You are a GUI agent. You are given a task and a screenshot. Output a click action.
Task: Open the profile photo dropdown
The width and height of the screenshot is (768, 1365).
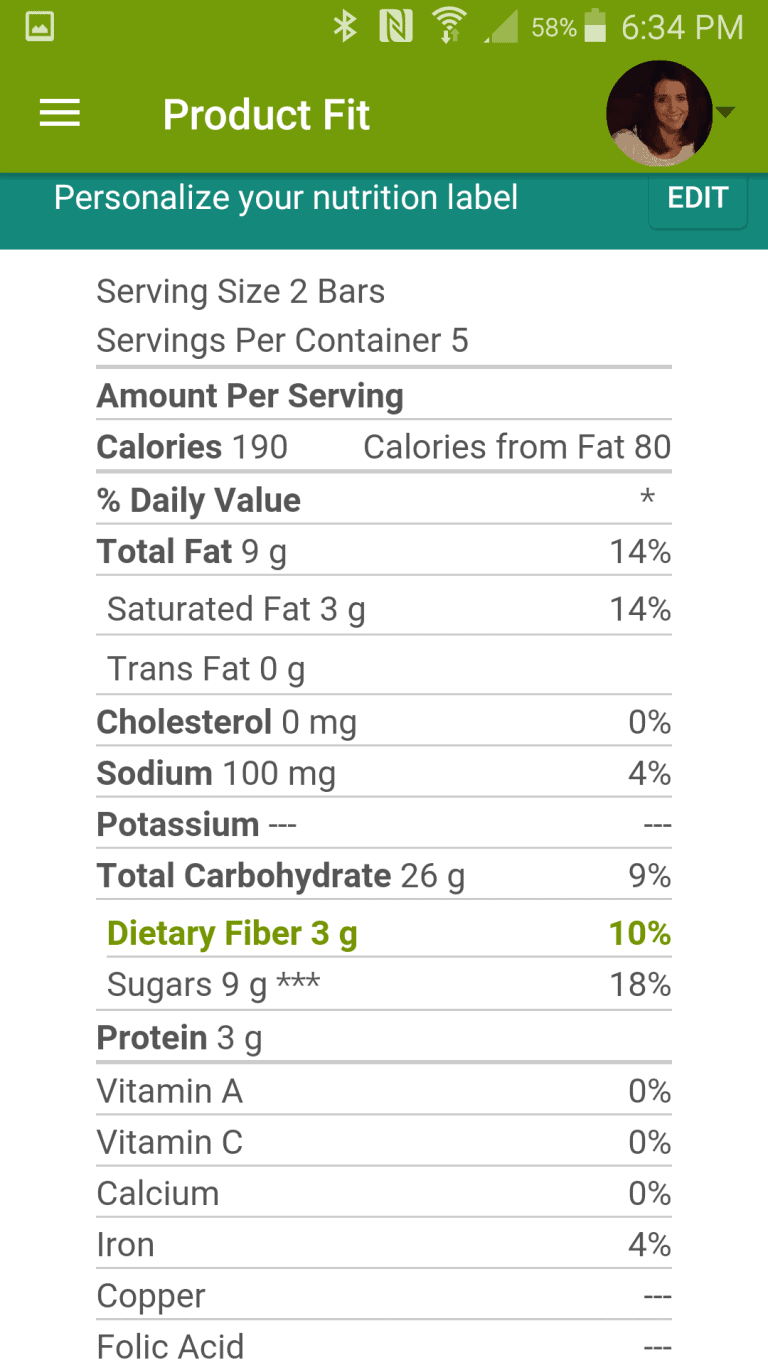coord(670,113)
